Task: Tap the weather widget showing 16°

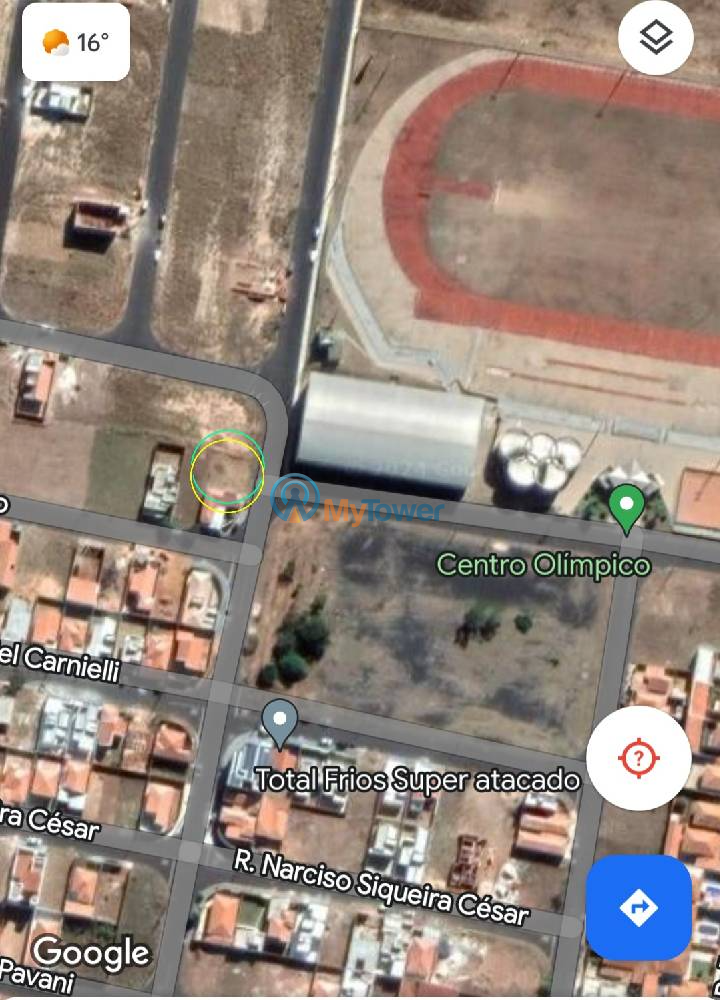Action: coord(76,42)
